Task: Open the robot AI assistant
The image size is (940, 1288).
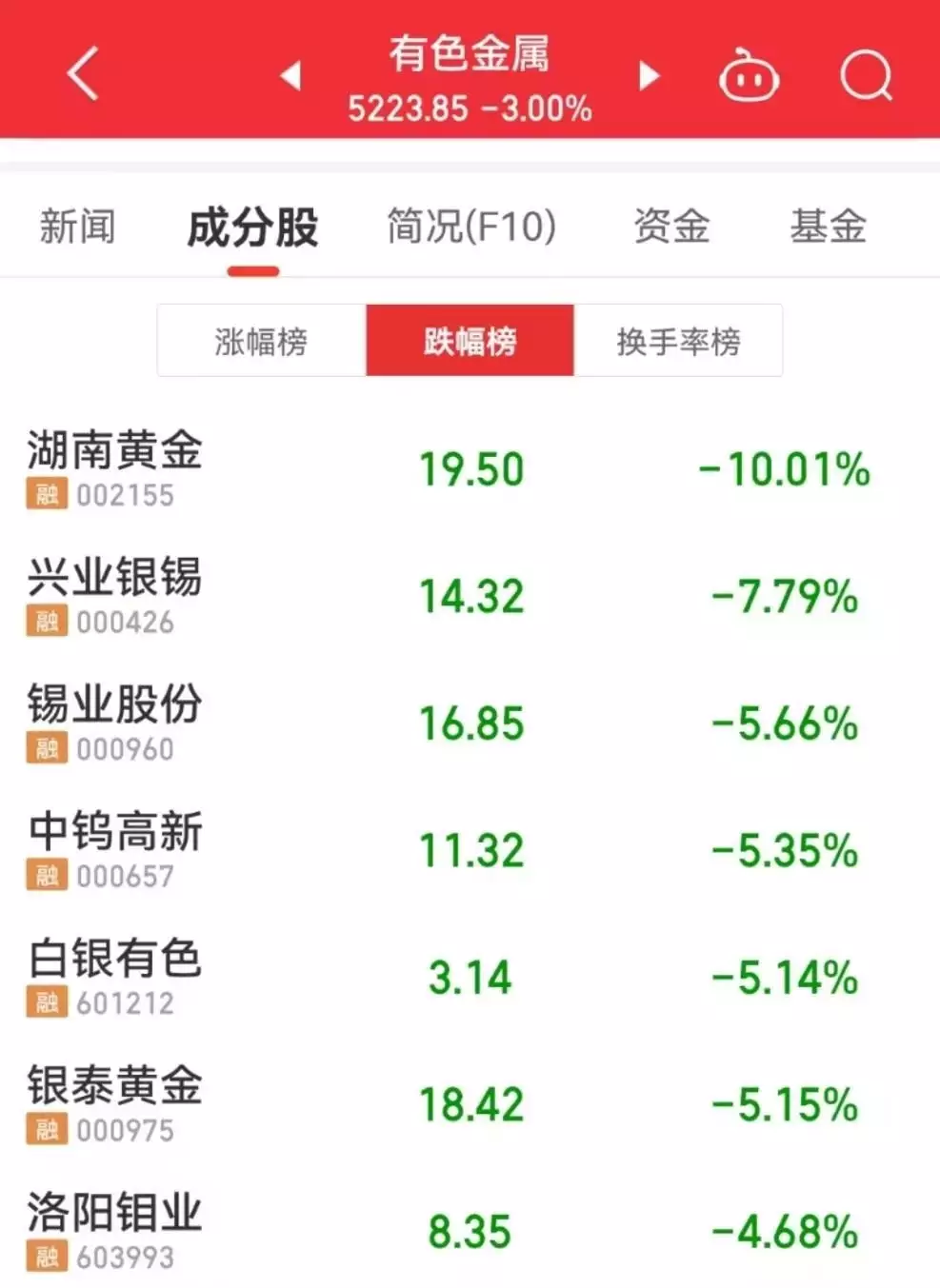Action: coord(749,76)
